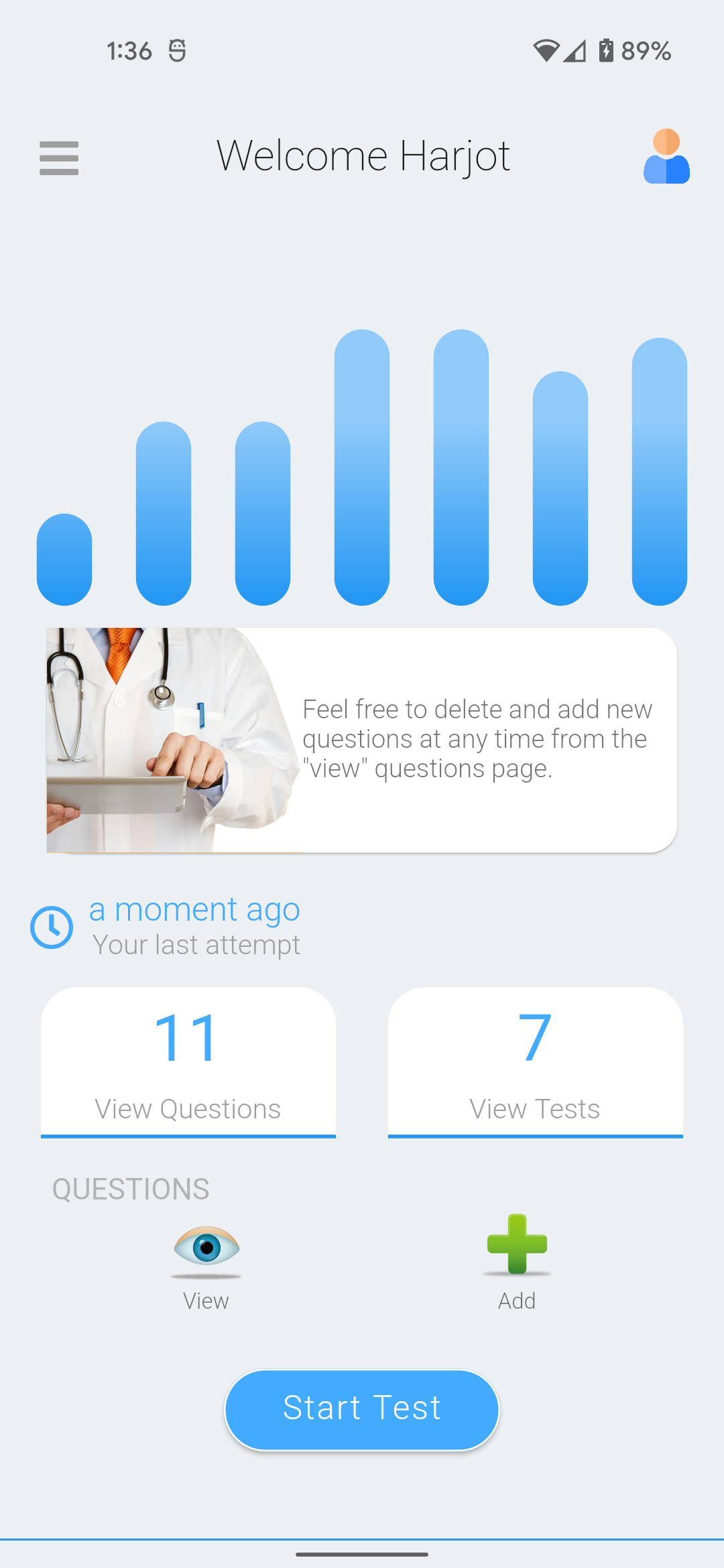Open the 11 View Questions card
The width and height of the screenshot is (724, 1568).
(188, 1062)
